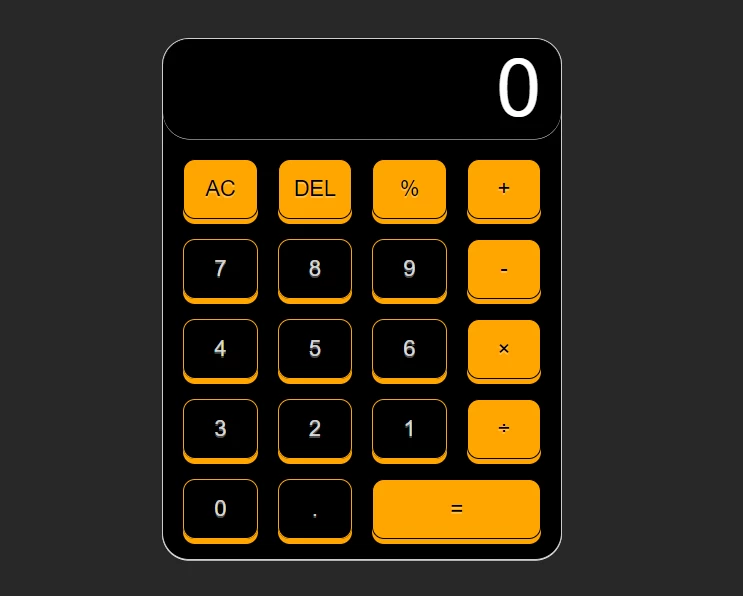
Task: Enter digit 7
Action: tap(220, 268)
